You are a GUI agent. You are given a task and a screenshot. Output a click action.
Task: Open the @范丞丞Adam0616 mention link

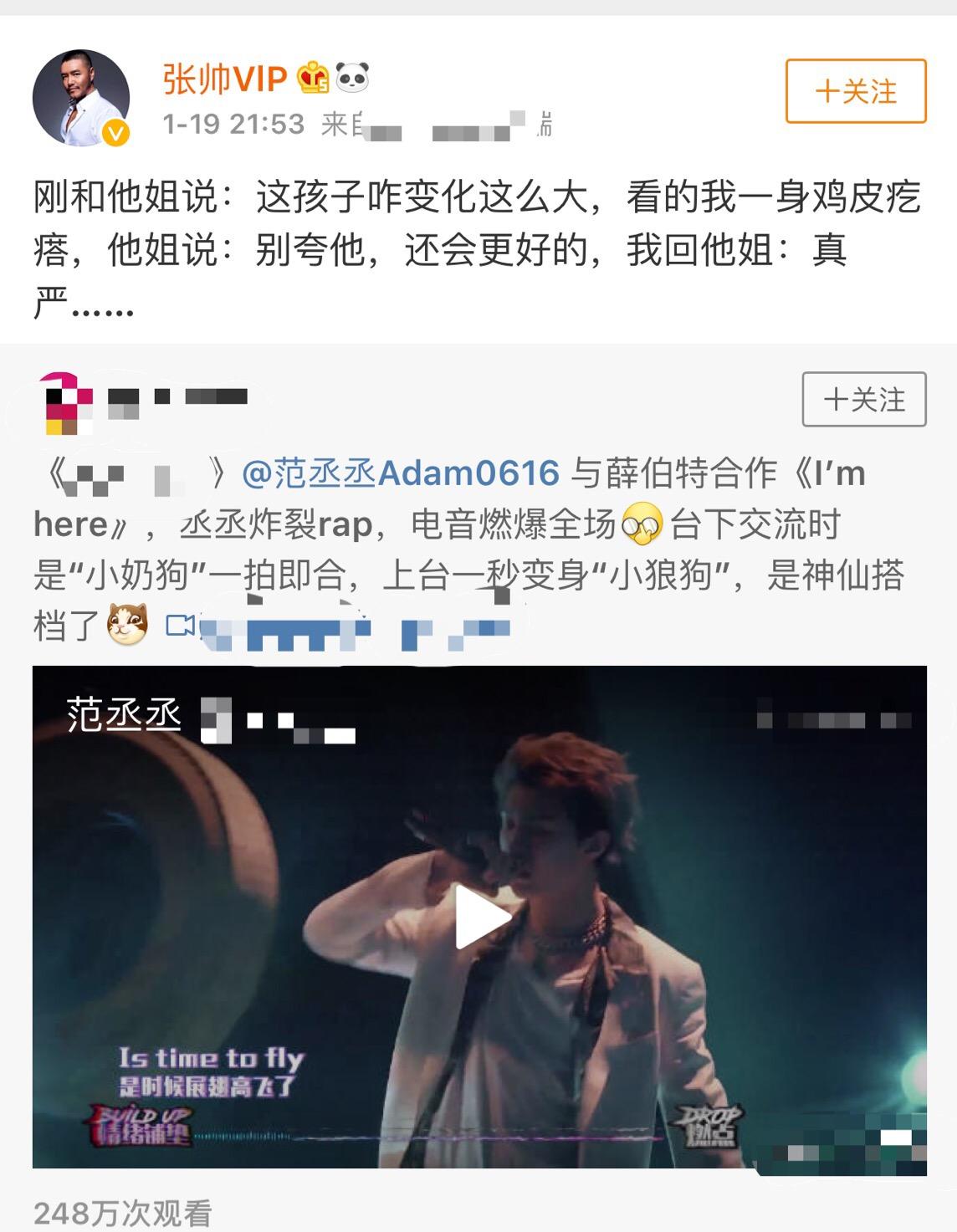(400, 473)
